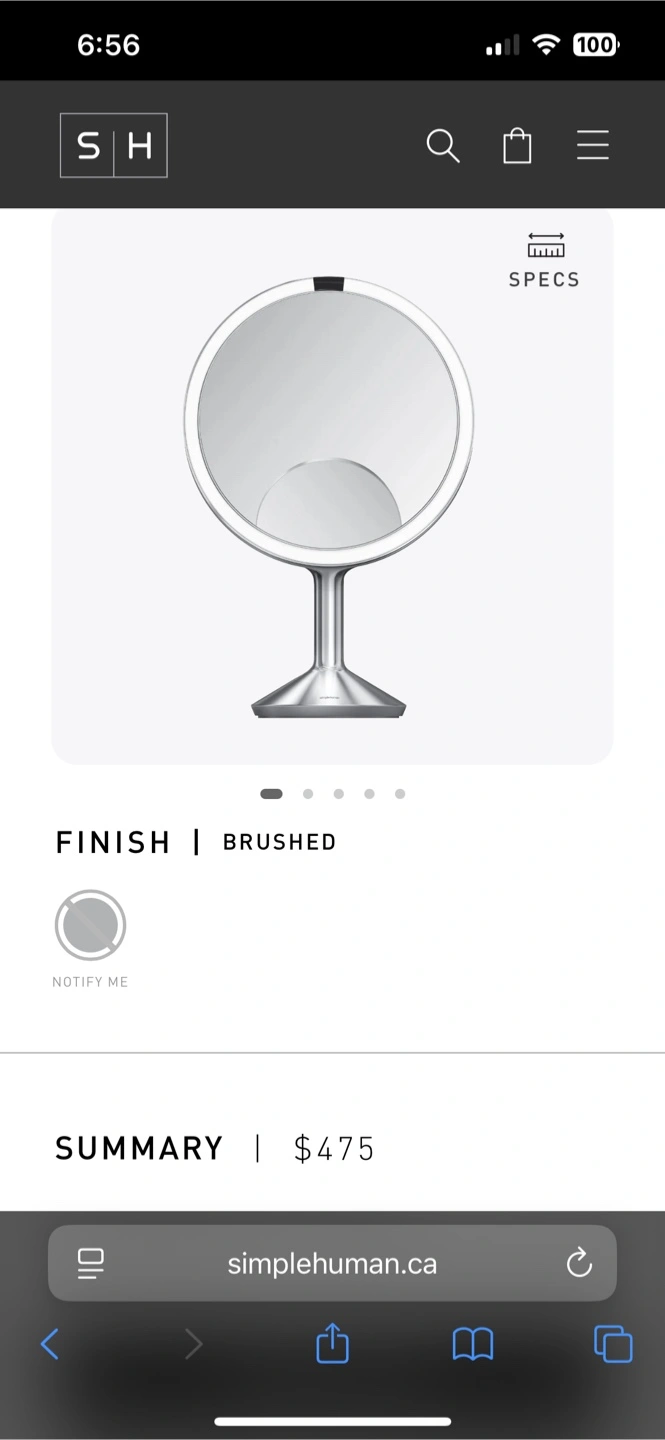665x1440 pixels.
Task: Tap the simplehuman.ca address bar
Action: (x=332, y=1263)
